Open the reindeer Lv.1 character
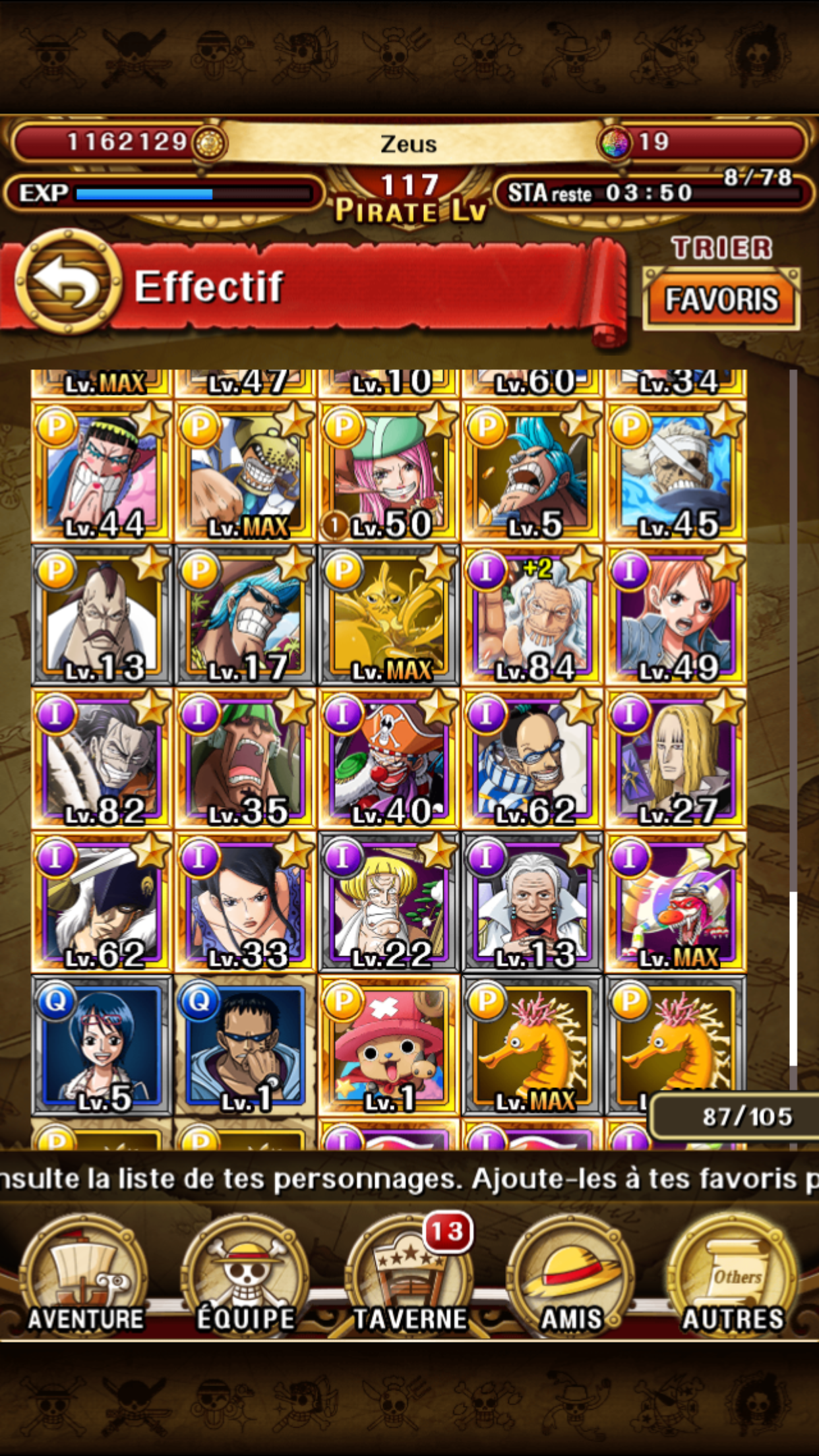Viewport: 819px width, 1456px height. [389, 1046]
